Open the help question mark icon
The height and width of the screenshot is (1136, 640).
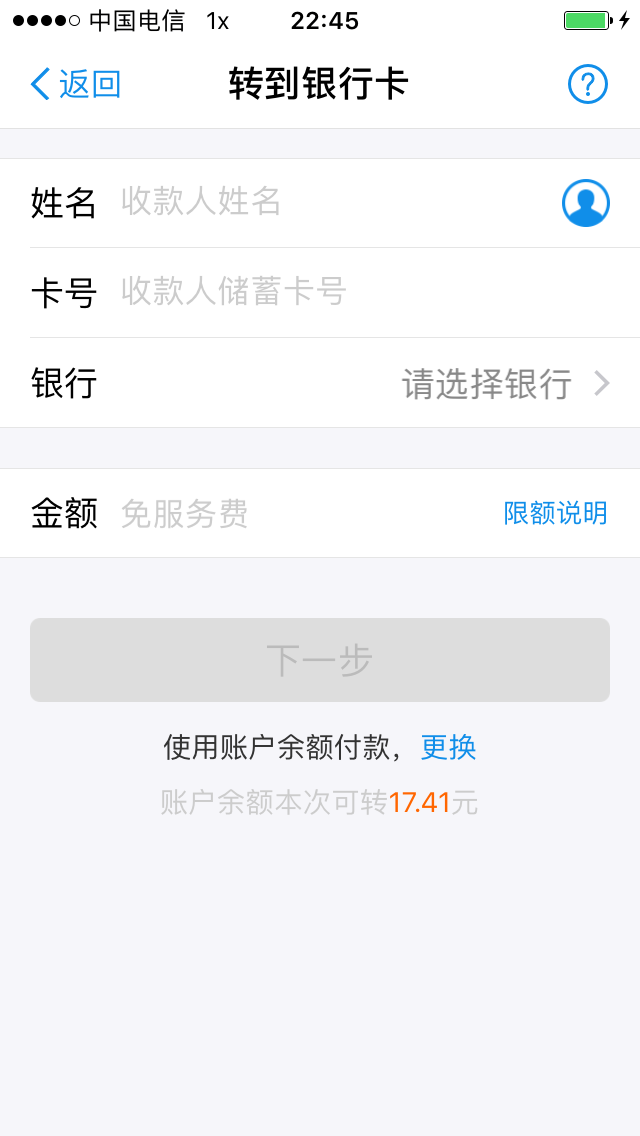click(x=587, y=85)
